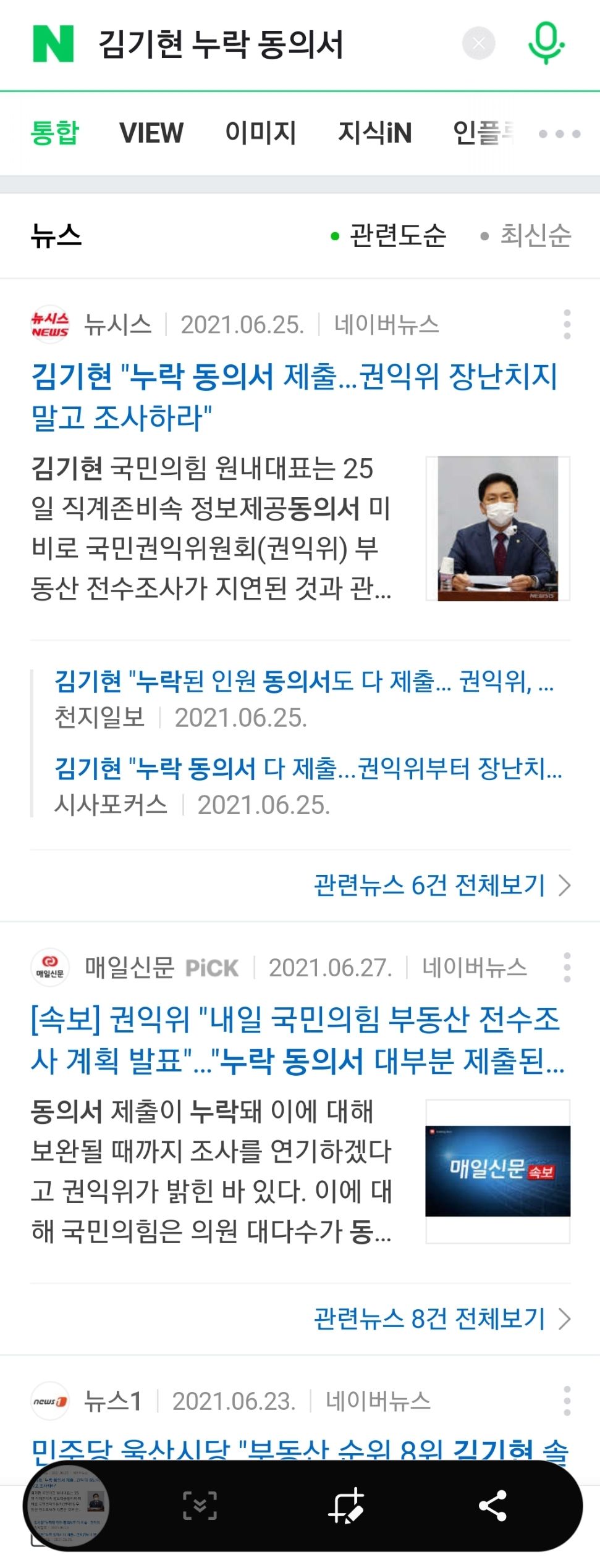This screenshot has width=600, height=1568.
Task: Start voice search with the microphone
Action: [546, 43]
